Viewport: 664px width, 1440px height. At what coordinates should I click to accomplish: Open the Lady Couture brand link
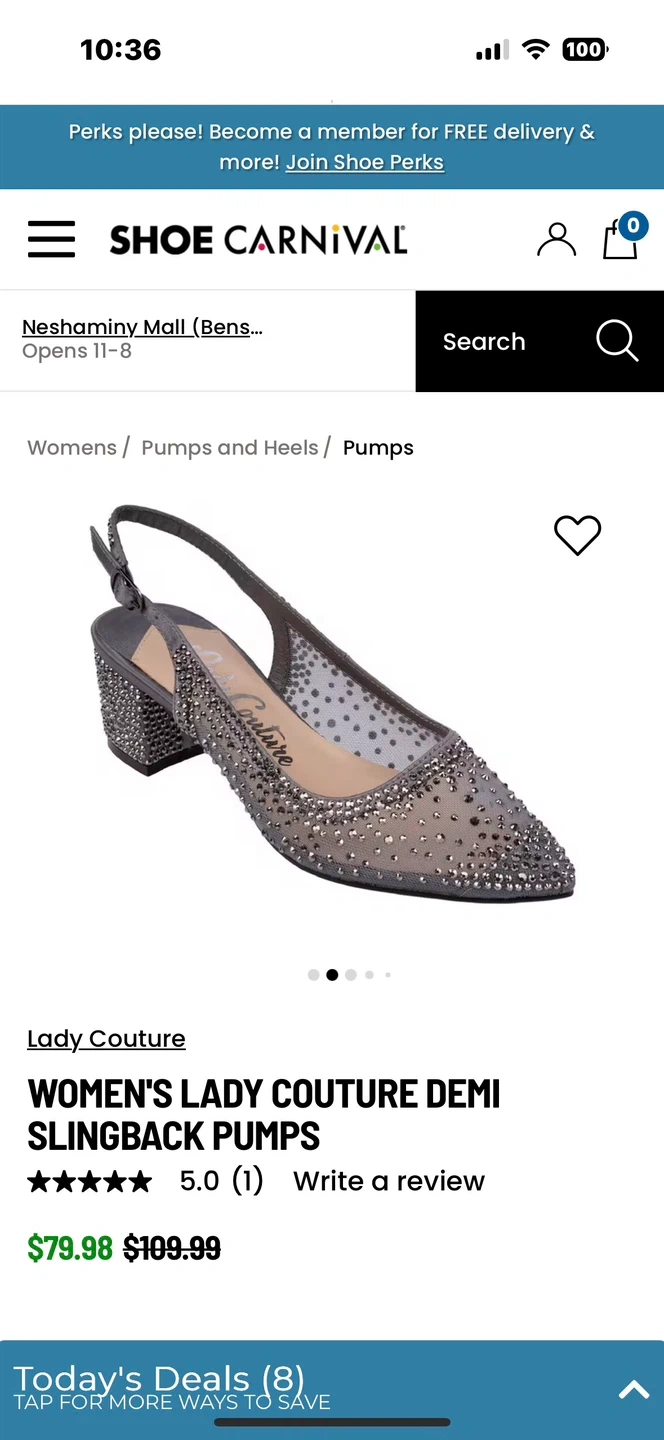click(x=106, y=1039)
